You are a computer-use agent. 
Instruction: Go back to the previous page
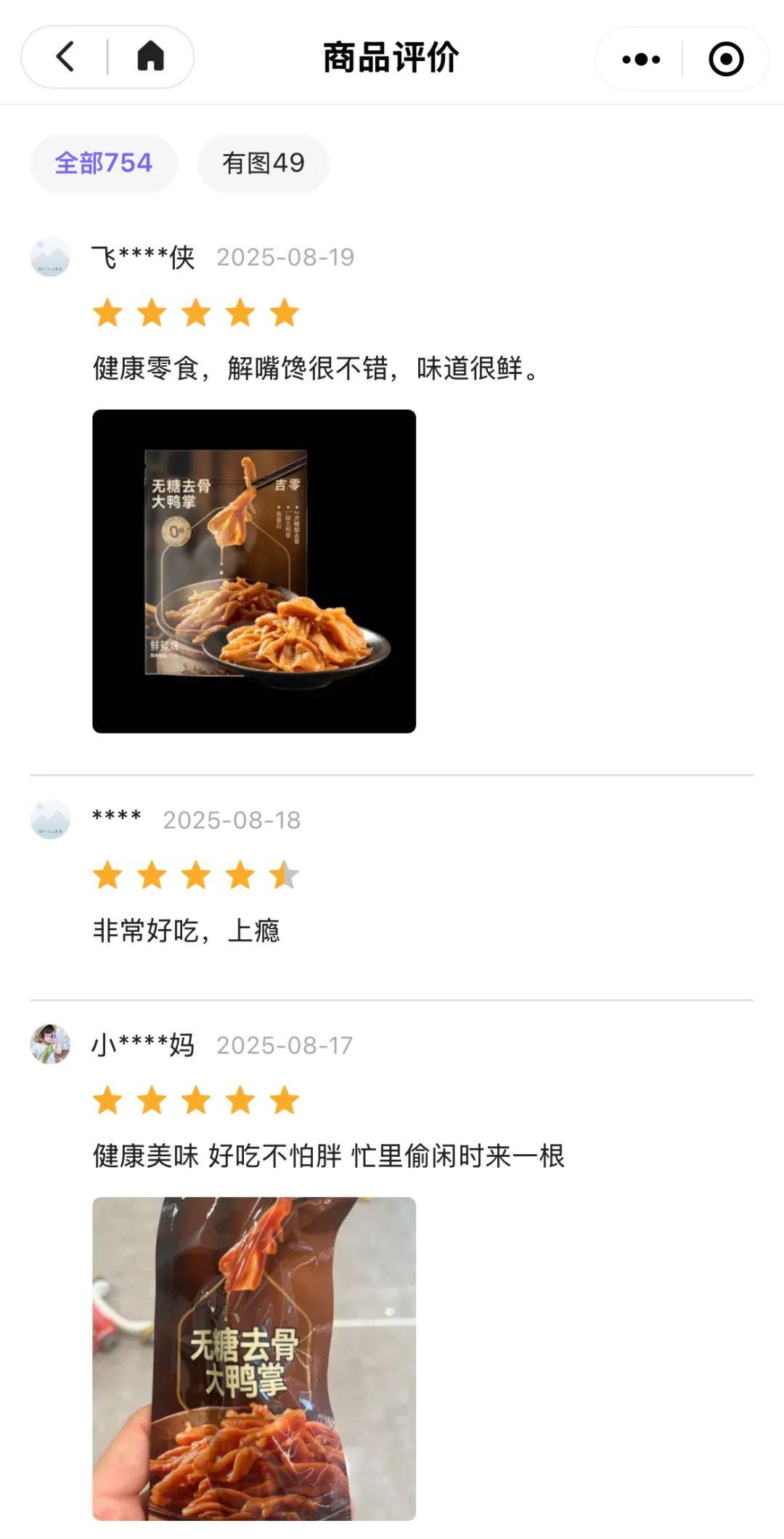click(65, 57)
